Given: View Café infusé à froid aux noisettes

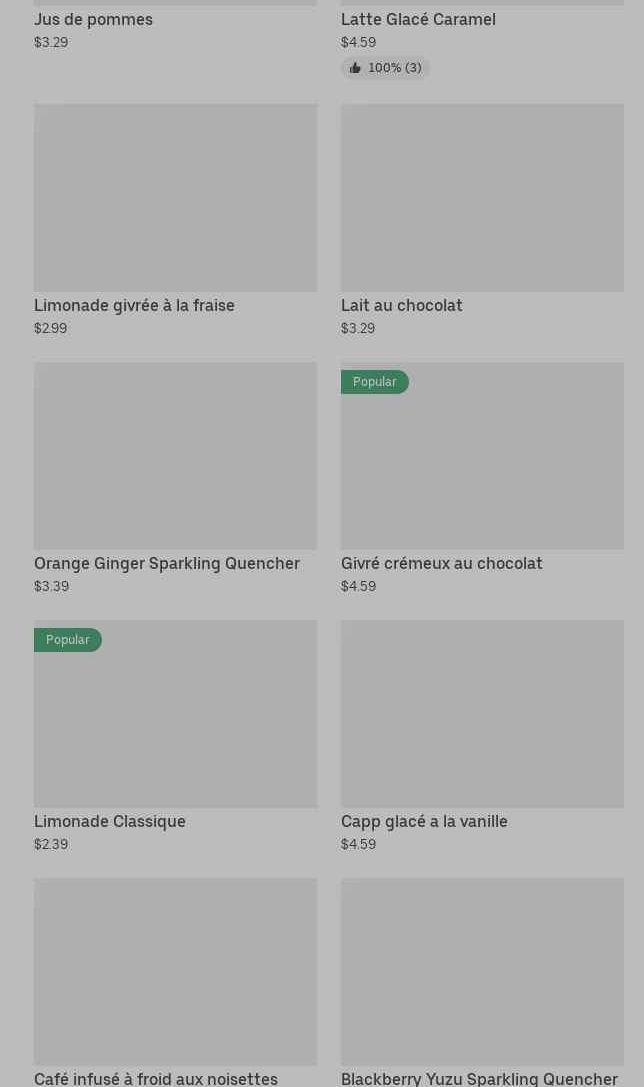Looking at the screenshot, I should point(175,972).
